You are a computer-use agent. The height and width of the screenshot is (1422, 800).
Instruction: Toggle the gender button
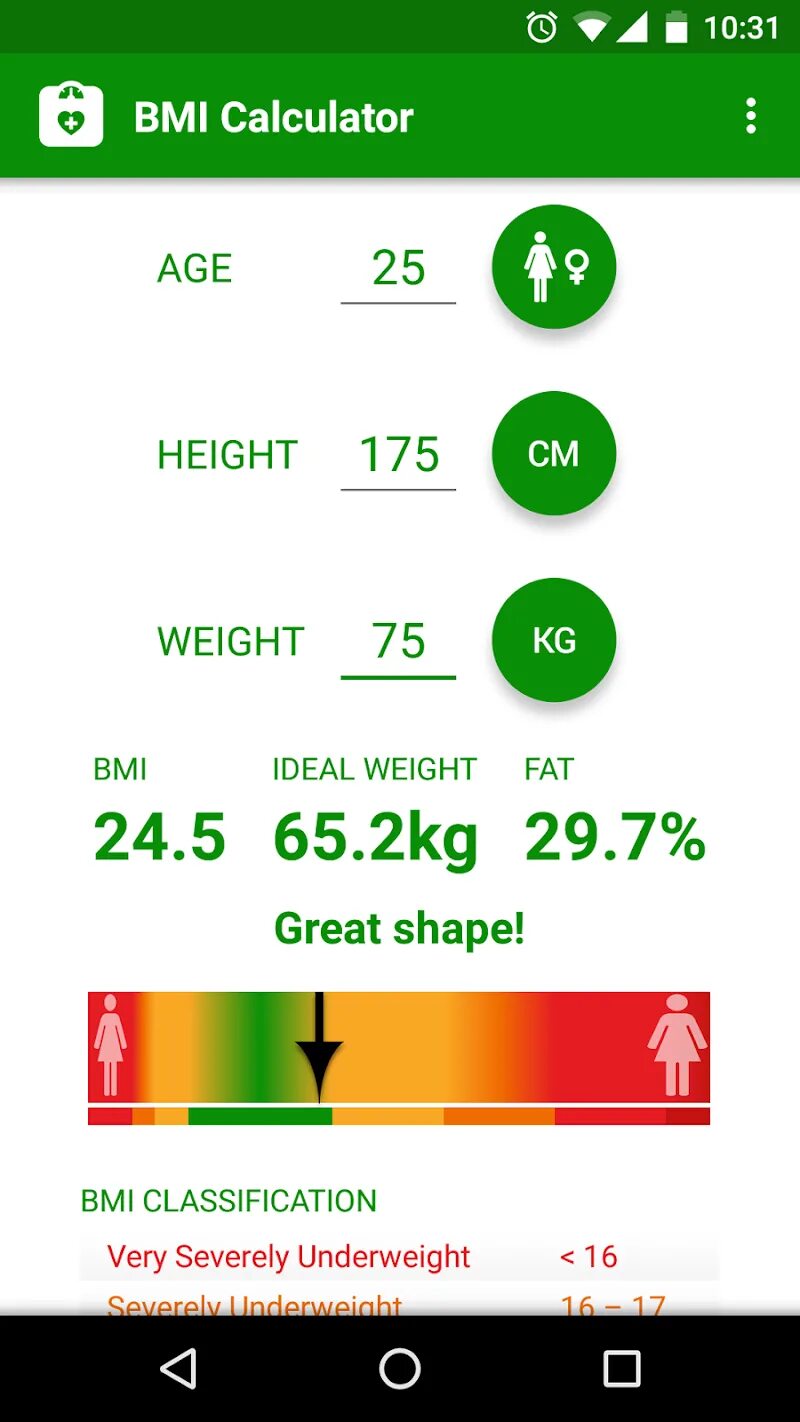pyautogui.click(x=554, y=267)
